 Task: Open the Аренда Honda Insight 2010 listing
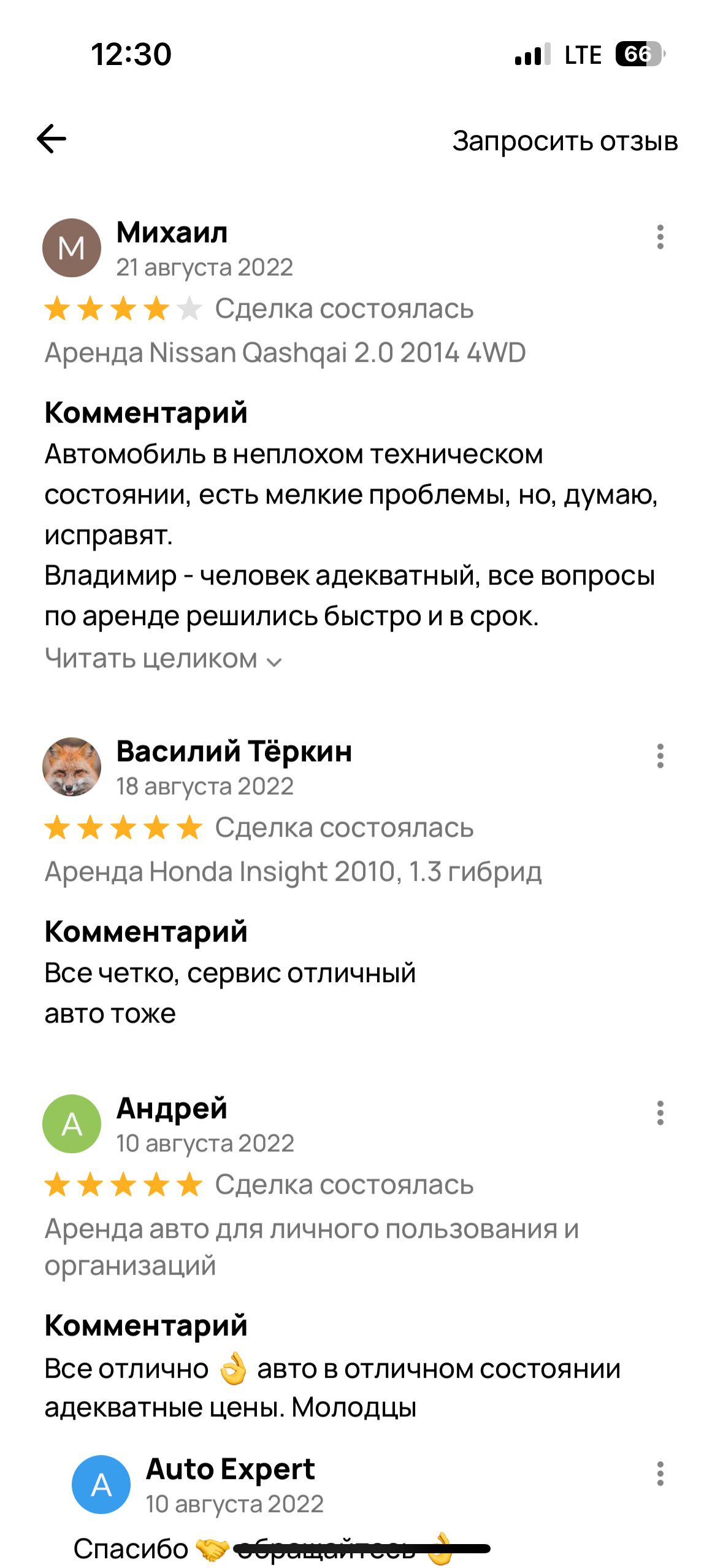(293, 872)
